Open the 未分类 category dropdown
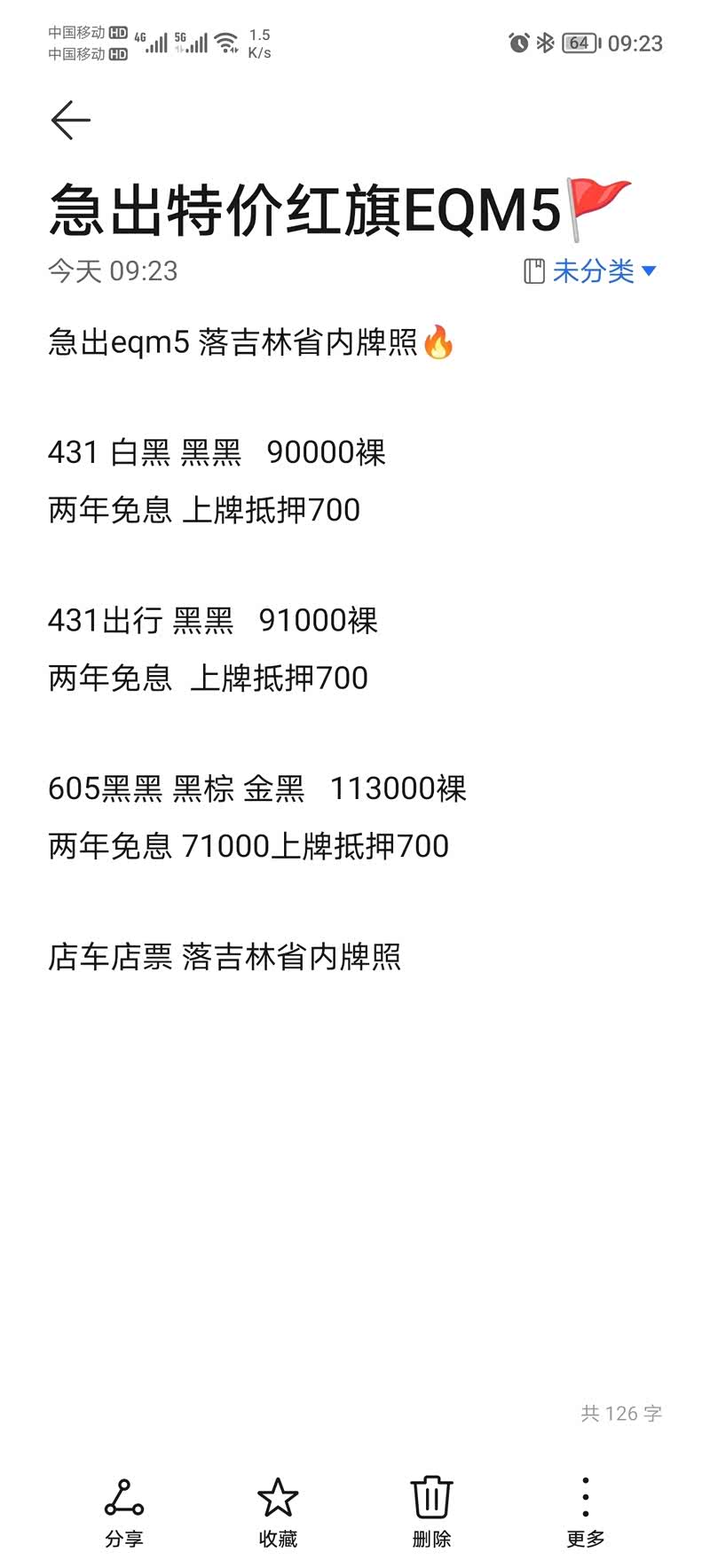This screenshot has height=1568, width=710. (590, 270)
